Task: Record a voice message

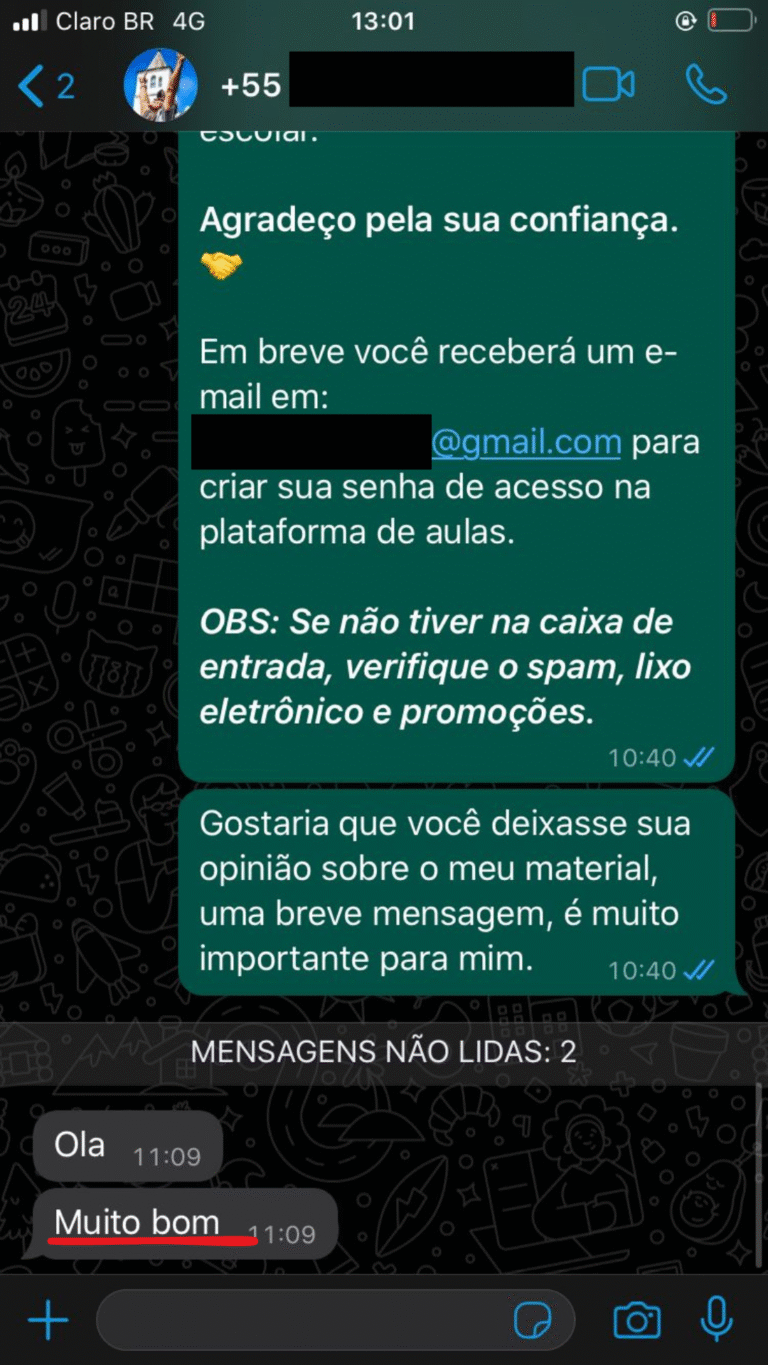Action: pyautogui.click(x=716, y=1321)
